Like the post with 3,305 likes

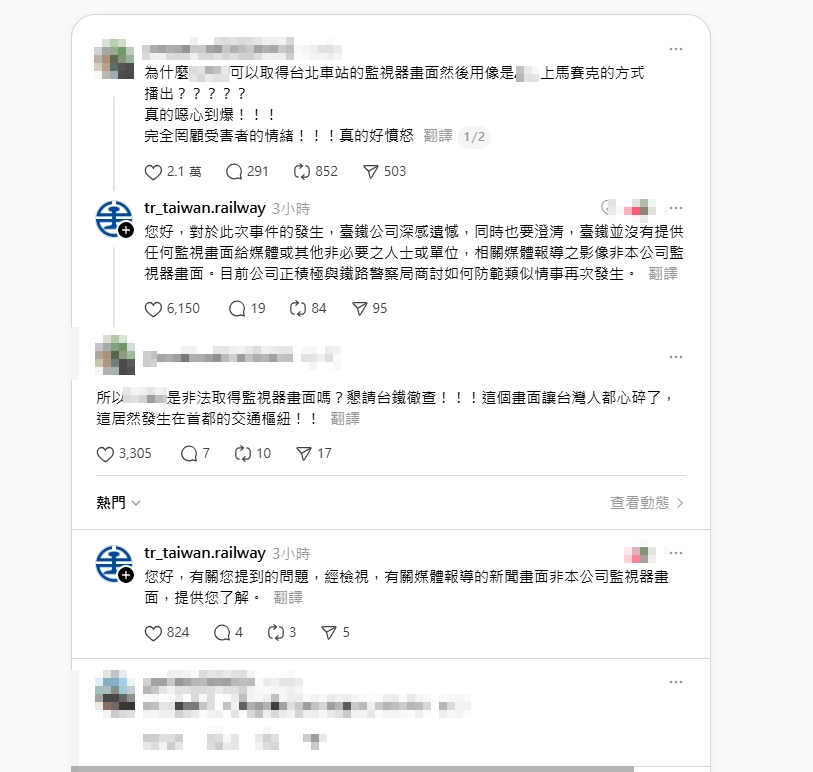click(x=106, y=454)
